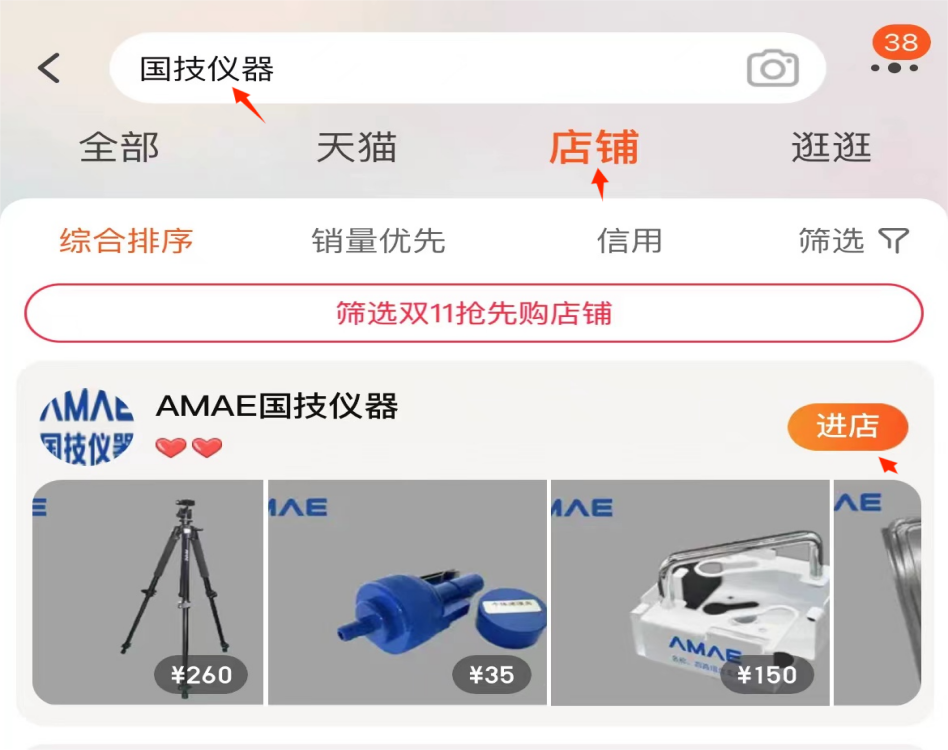Image resolution: width=948 pixels, height=750 pixels.
Task: Open the more options menu with badge 38
Action: (894, 67)
